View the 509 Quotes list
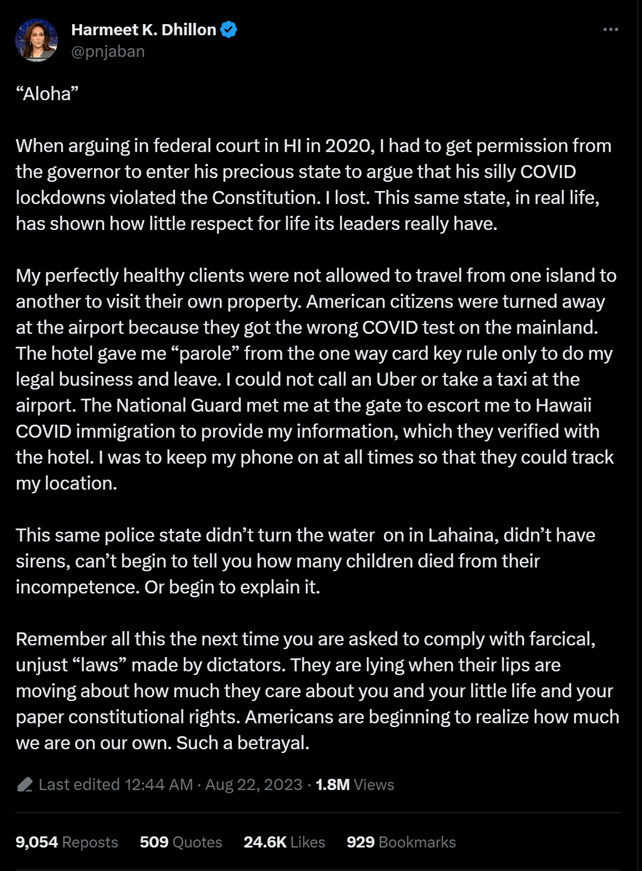 click(181, 843)
